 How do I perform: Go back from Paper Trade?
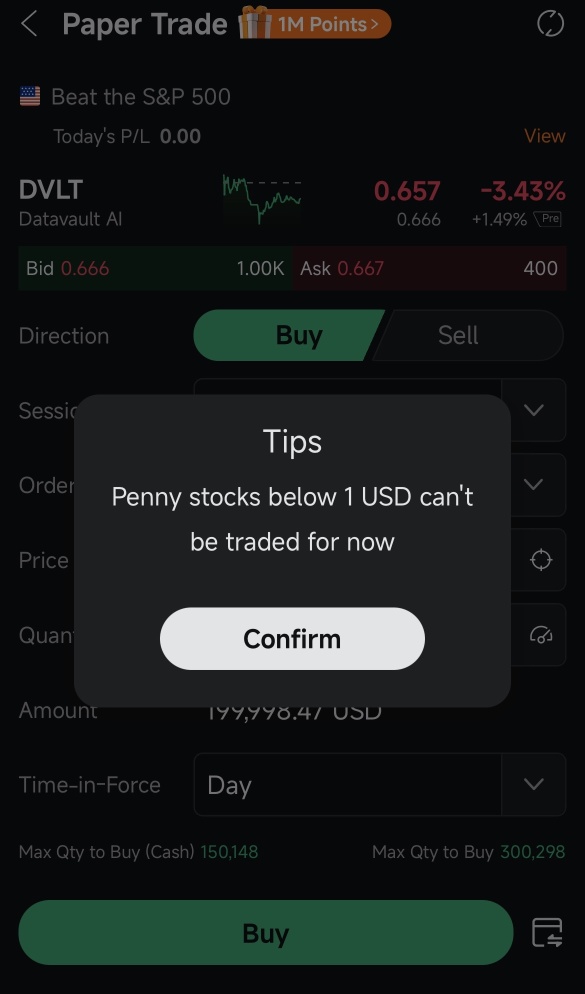[29, 24]
